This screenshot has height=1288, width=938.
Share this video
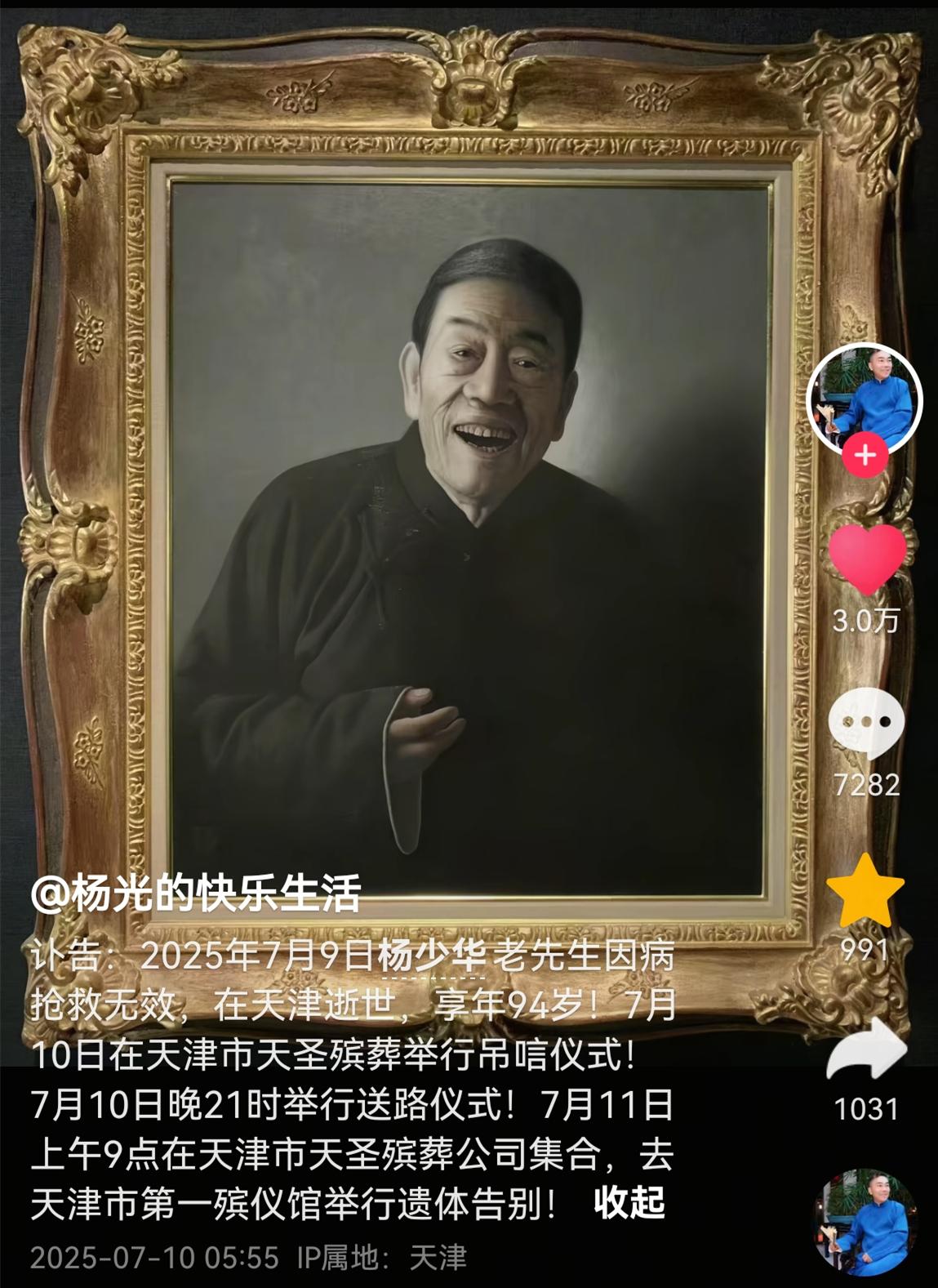866,1053
